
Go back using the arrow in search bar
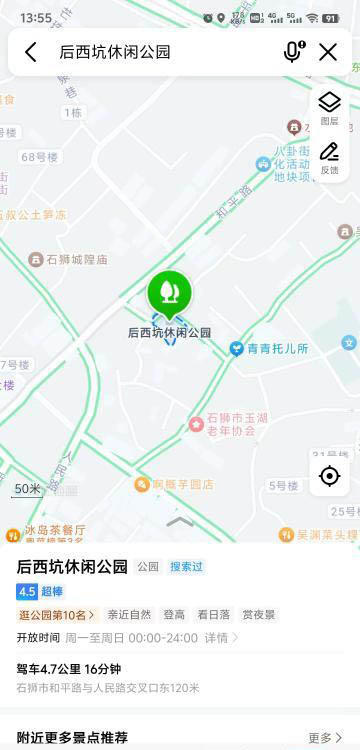pos(31,52)
